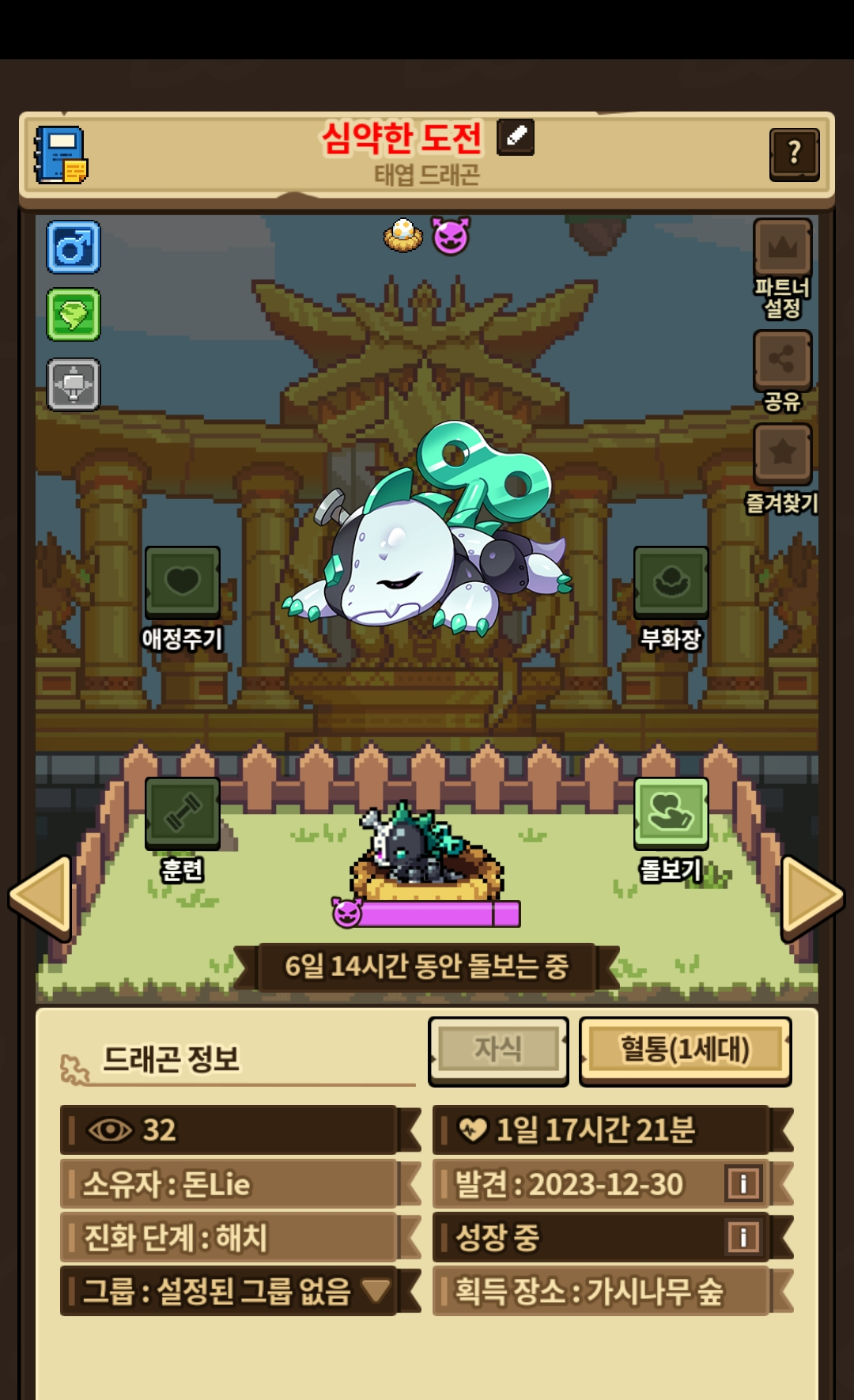Tap the green gem icon
The image size is (854, 1400).
tap(74, 315)
